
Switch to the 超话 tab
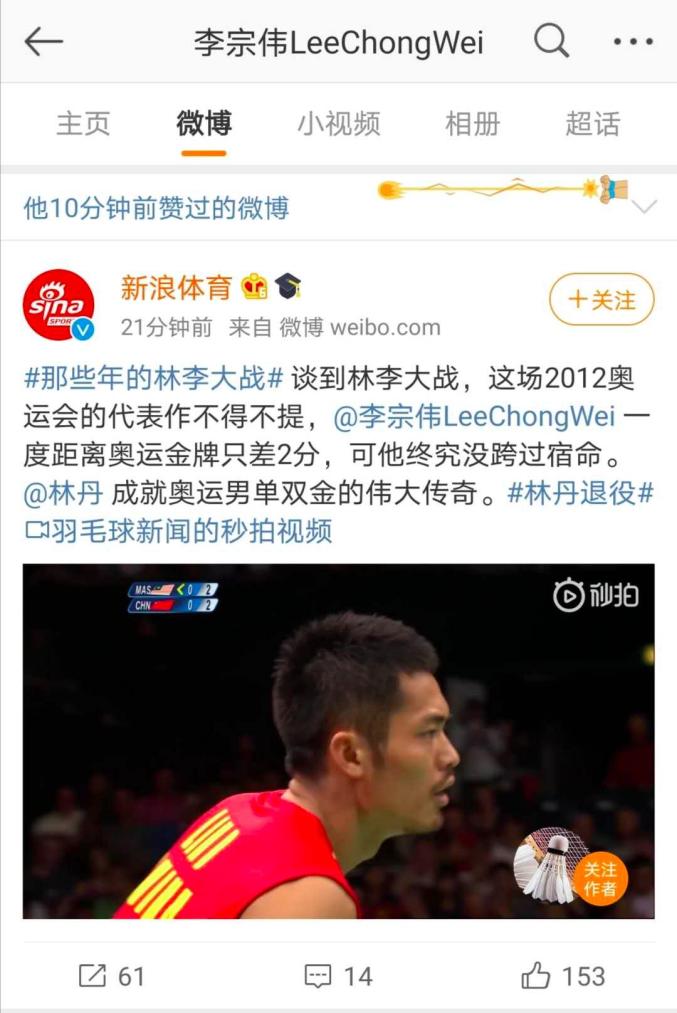pyautogui.click(x=592, y=124)
